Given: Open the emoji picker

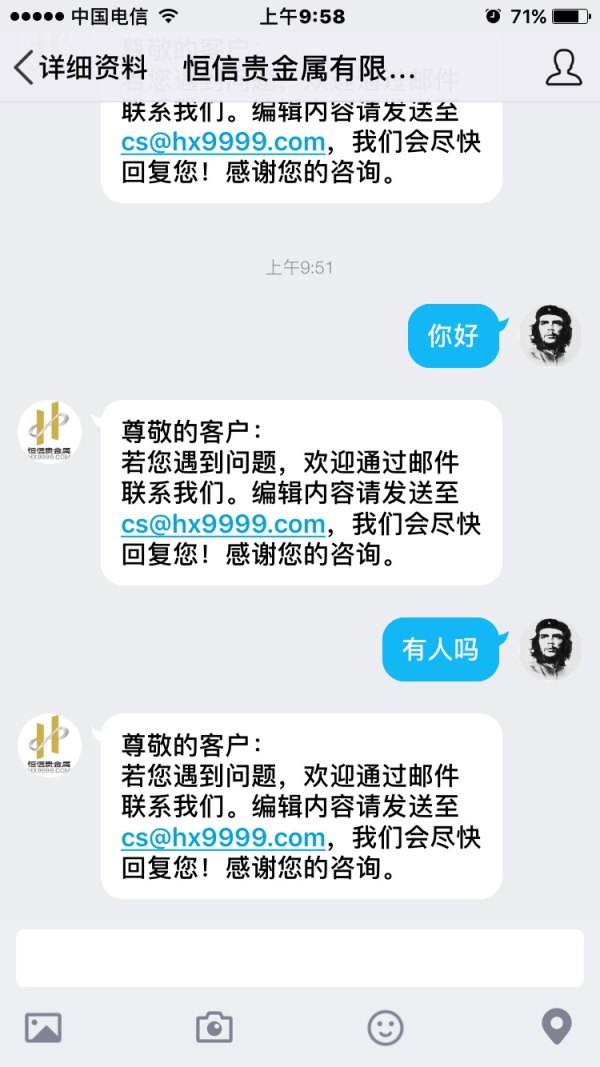Looking at the screenshot, I should click(x=386, y=1027).
